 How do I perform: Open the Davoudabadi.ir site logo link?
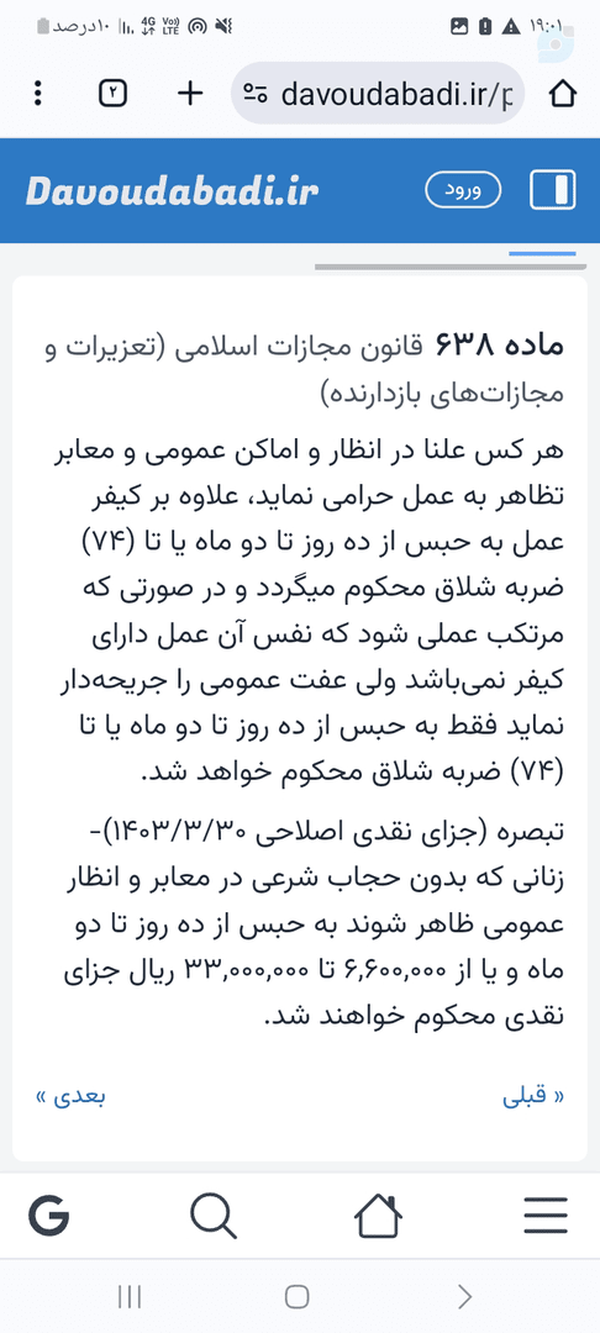pos(172,189)
